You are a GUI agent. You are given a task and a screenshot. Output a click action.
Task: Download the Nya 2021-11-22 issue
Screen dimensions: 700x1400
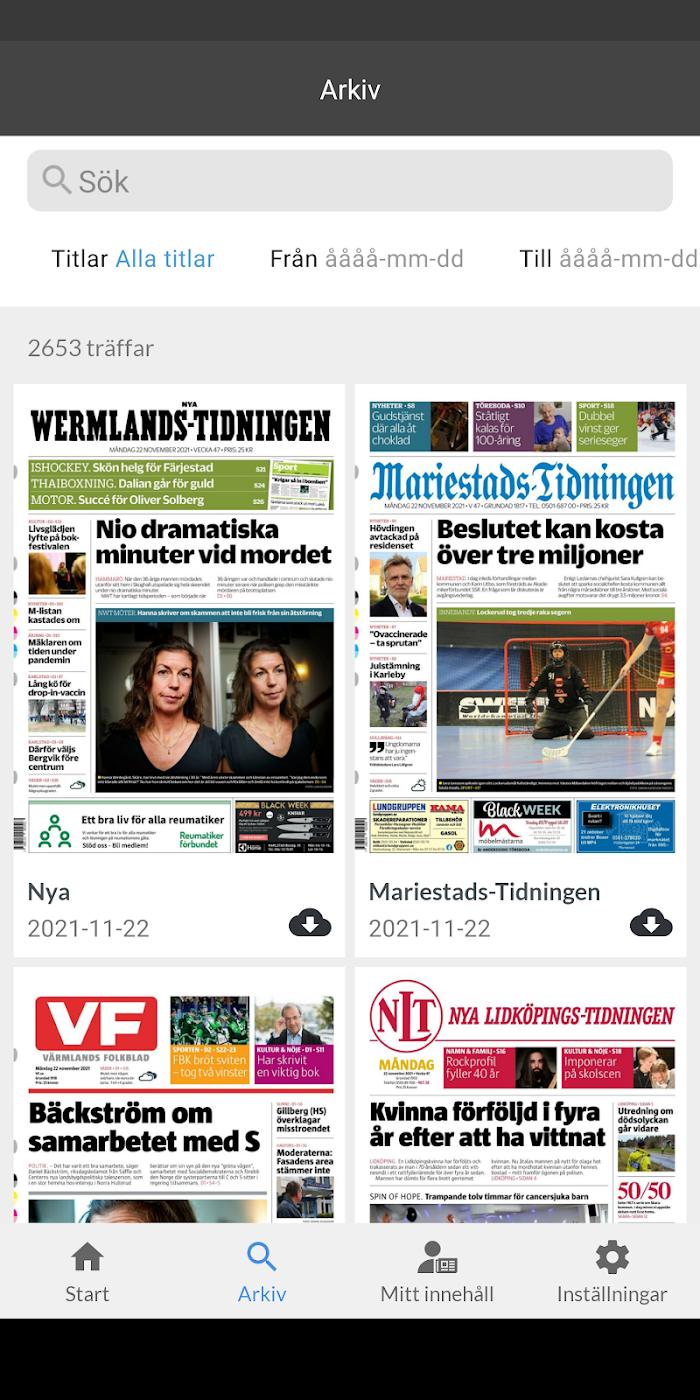pyautogui.click(x=310, y=923)
